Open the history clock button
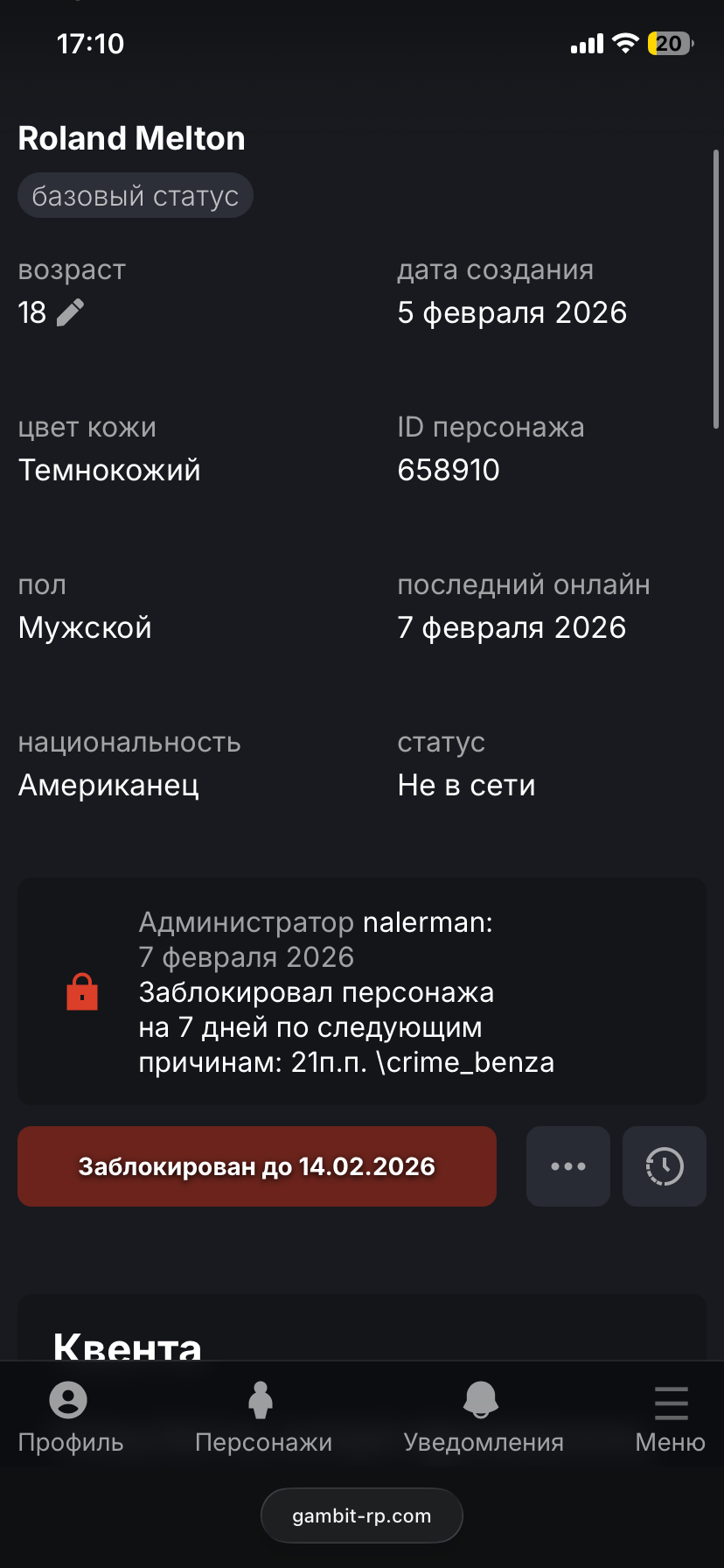 pyautogui.click(x=665, y=1166)
